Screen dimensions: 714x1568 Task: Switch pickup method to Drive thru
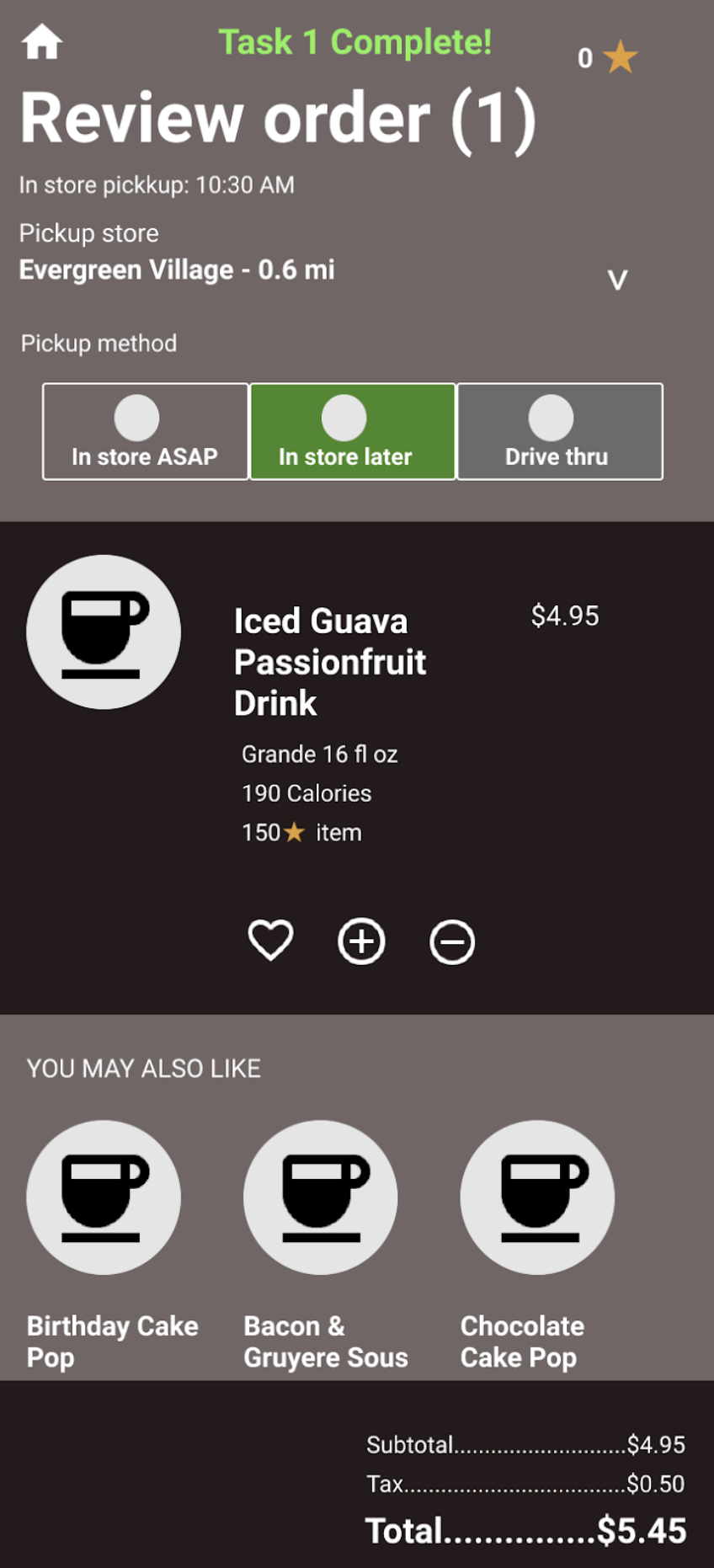click(559, 431)
